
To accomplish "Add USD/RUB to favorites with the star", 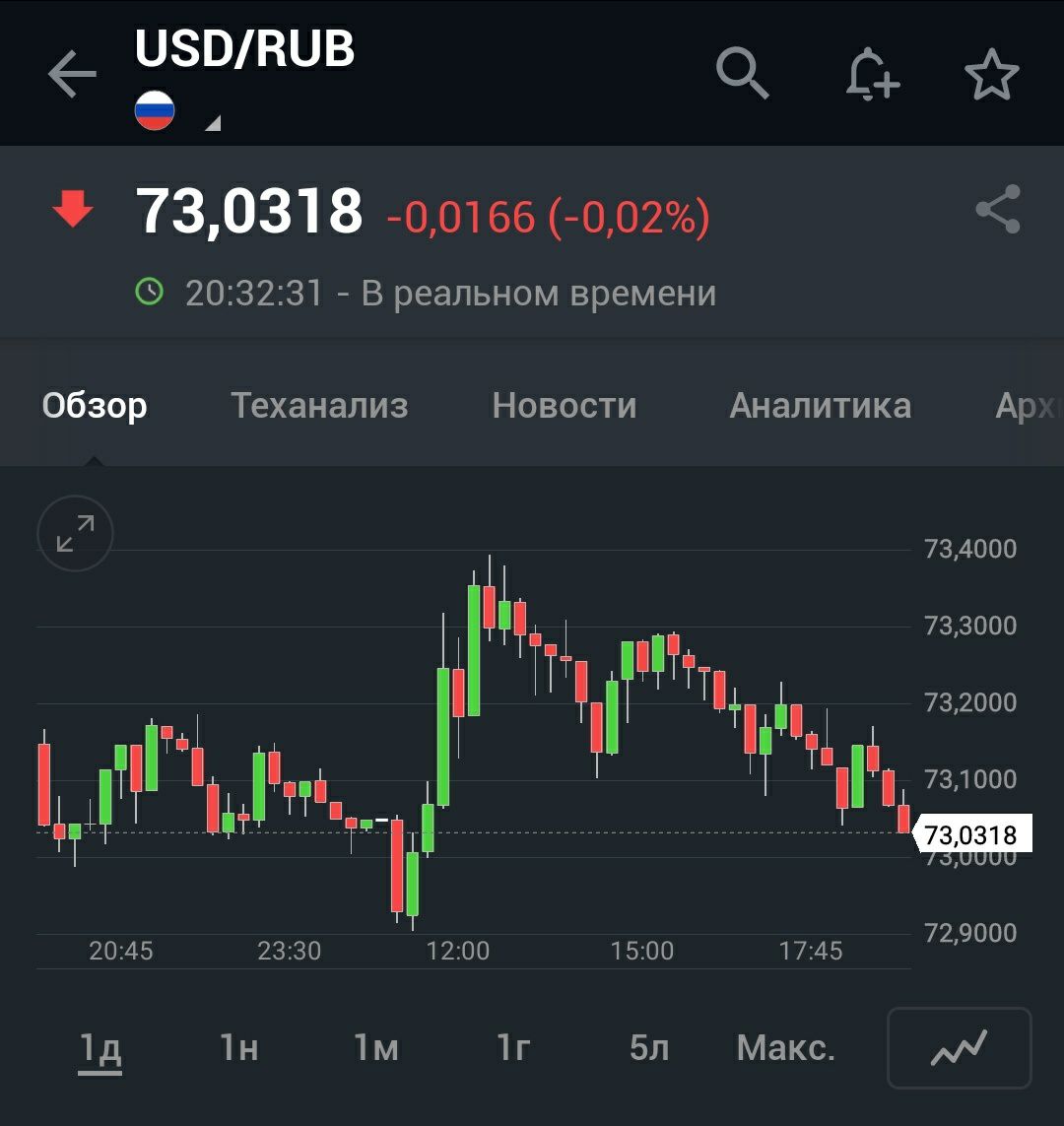I will 991,75.
